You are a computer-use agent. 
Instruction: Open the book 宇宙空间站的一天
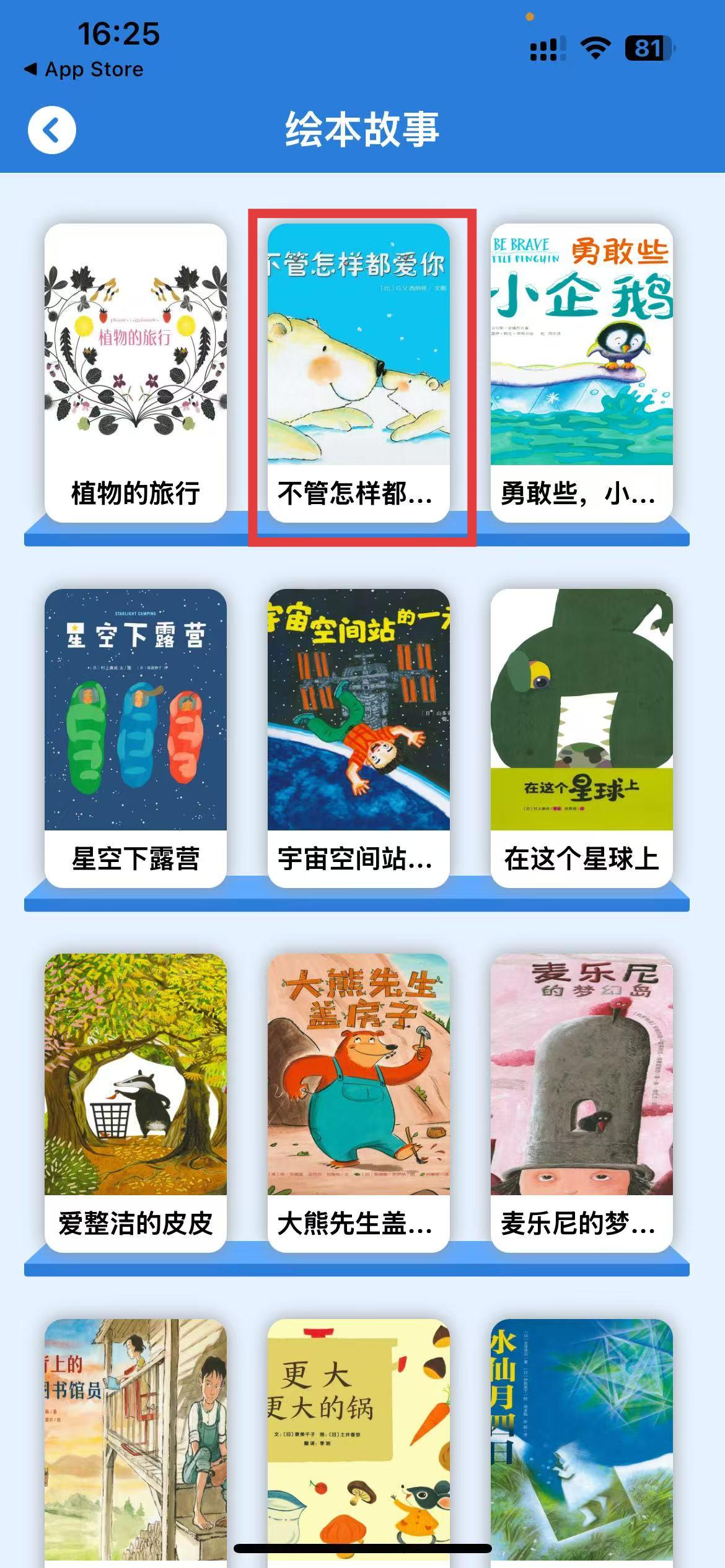[x=359, y=738]
